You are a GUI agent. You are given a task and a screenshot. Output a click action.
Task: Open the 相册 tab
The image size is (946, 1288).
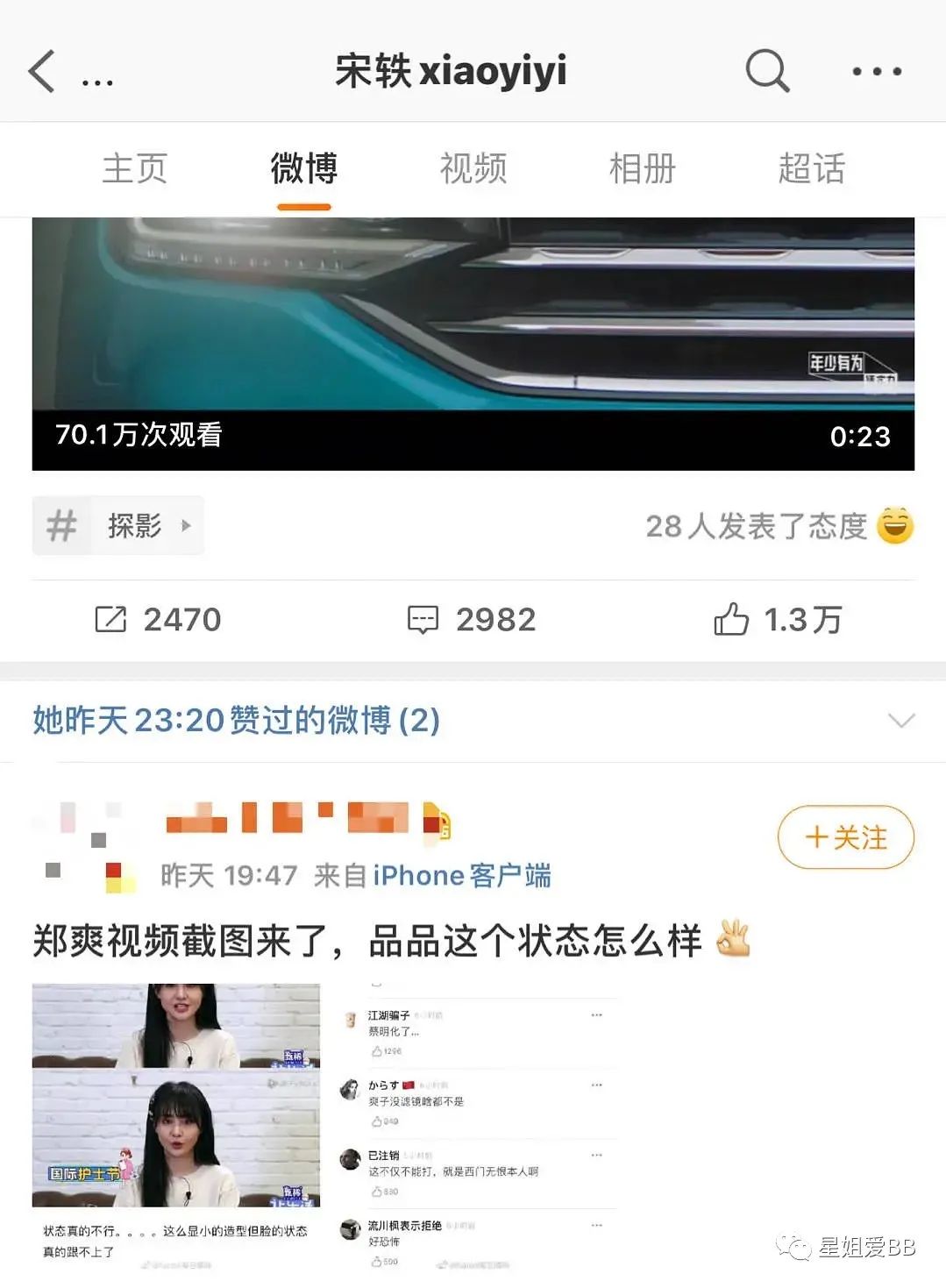[642, 168]
